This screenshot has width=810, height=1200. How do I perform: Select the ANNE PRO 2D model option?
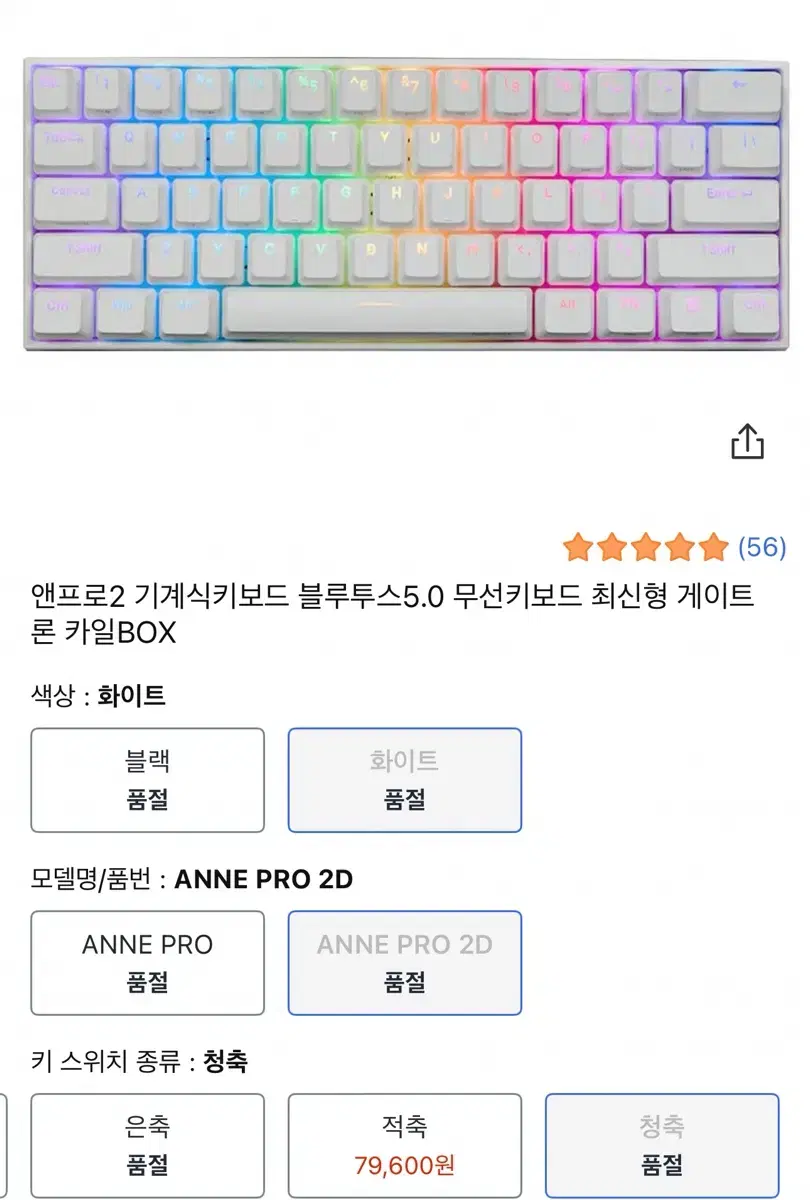404,963
